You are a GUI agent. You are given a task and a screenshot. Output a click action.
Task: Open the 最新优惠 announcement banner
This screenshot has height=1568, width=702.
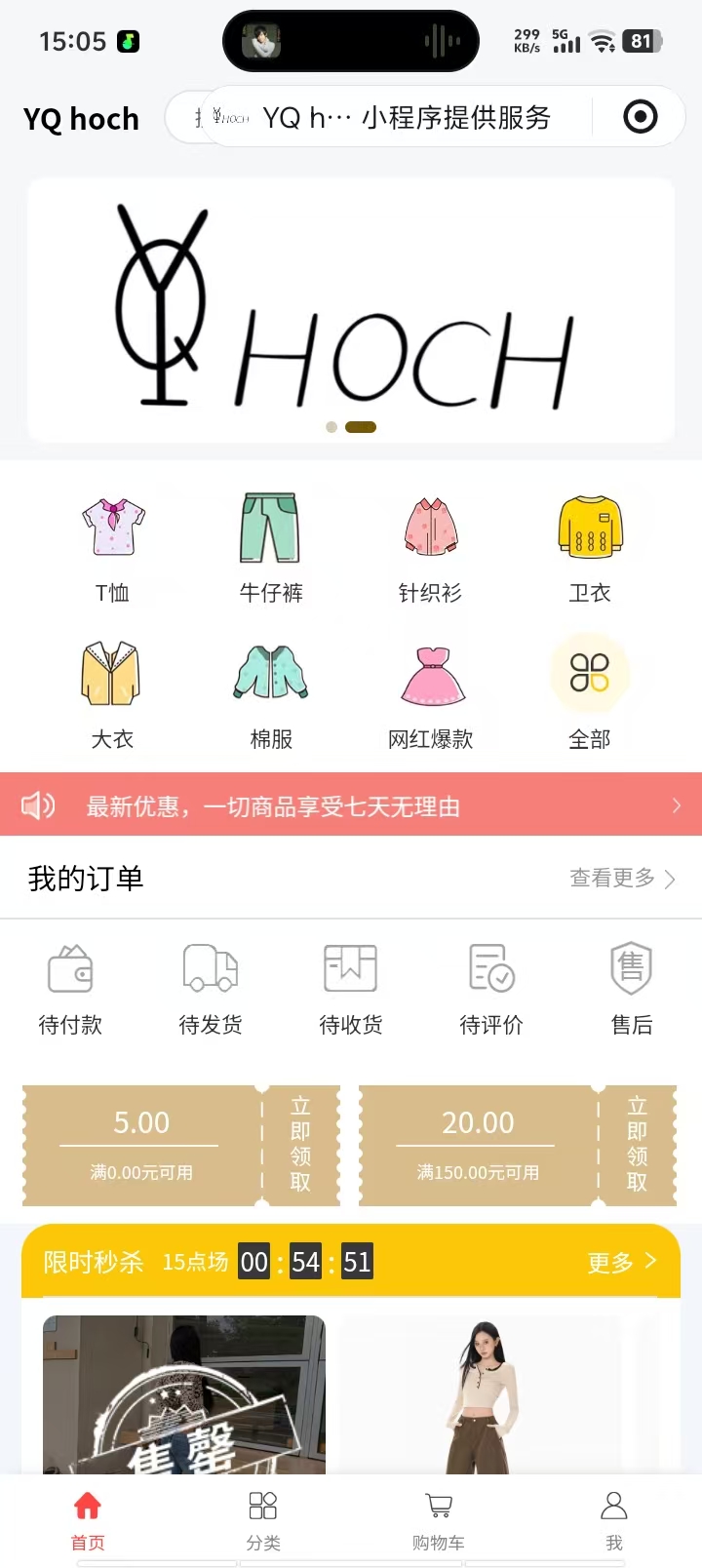click(x=351, y=805)
